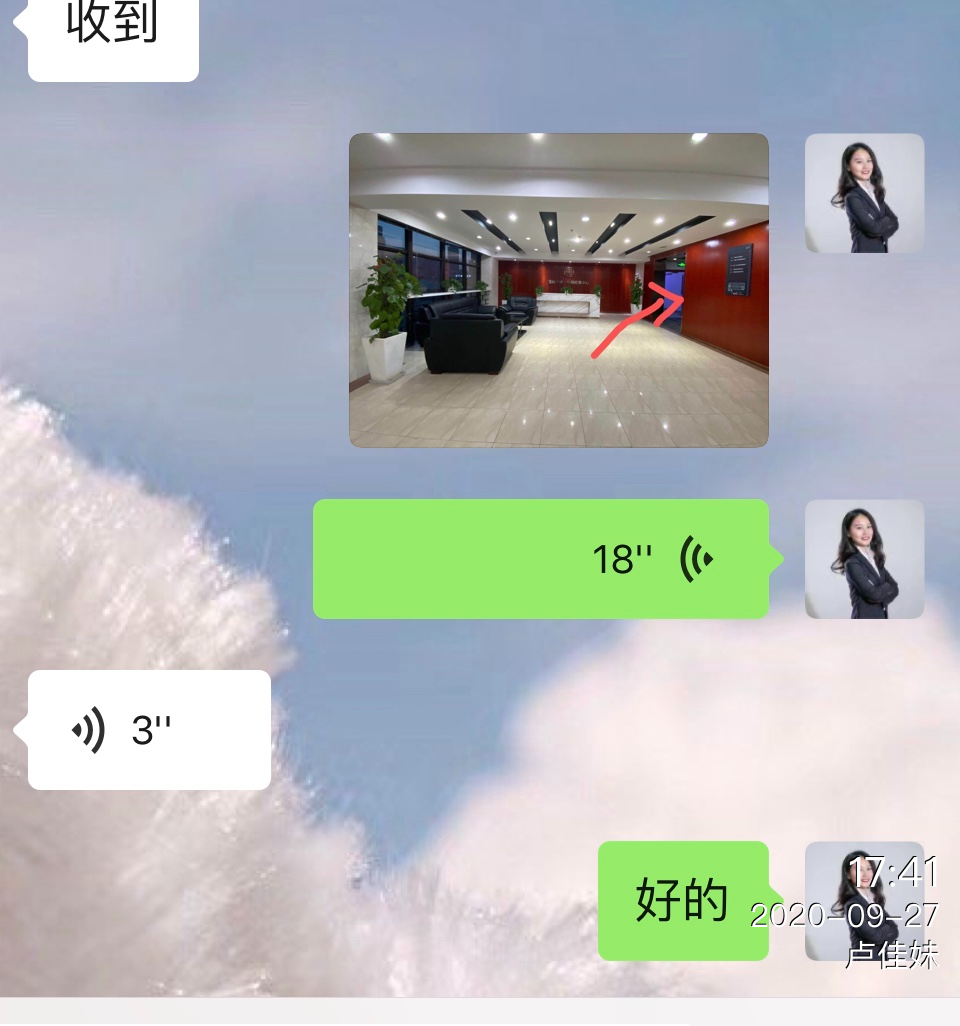Play the 18-second voice message
This screenshot has height=1026, width=960.
(x=541, y=559)
